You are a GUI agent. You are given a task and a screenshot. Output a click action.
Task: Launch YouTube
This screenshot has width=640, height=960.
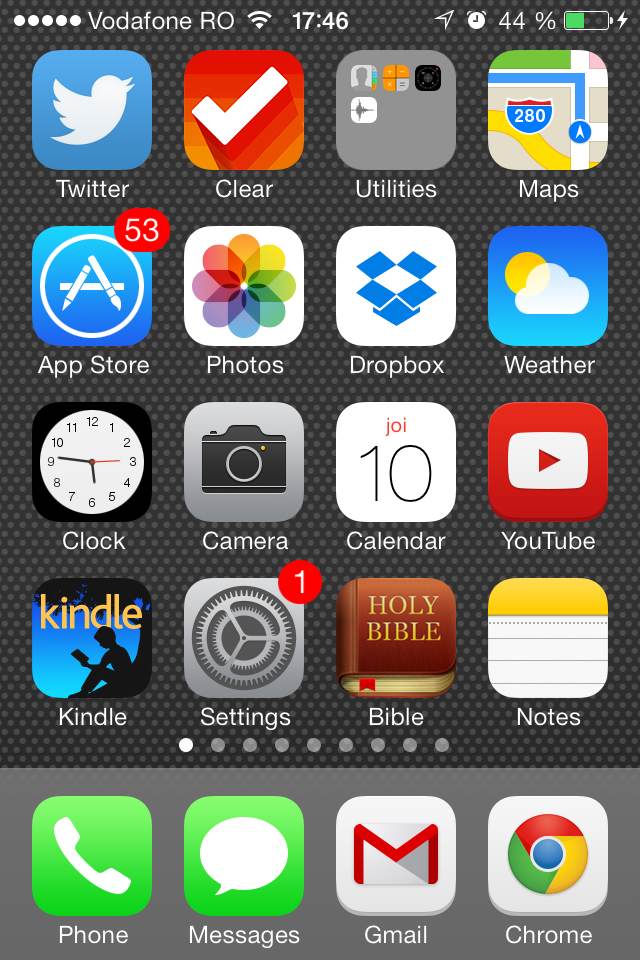[x=548, y=462]
